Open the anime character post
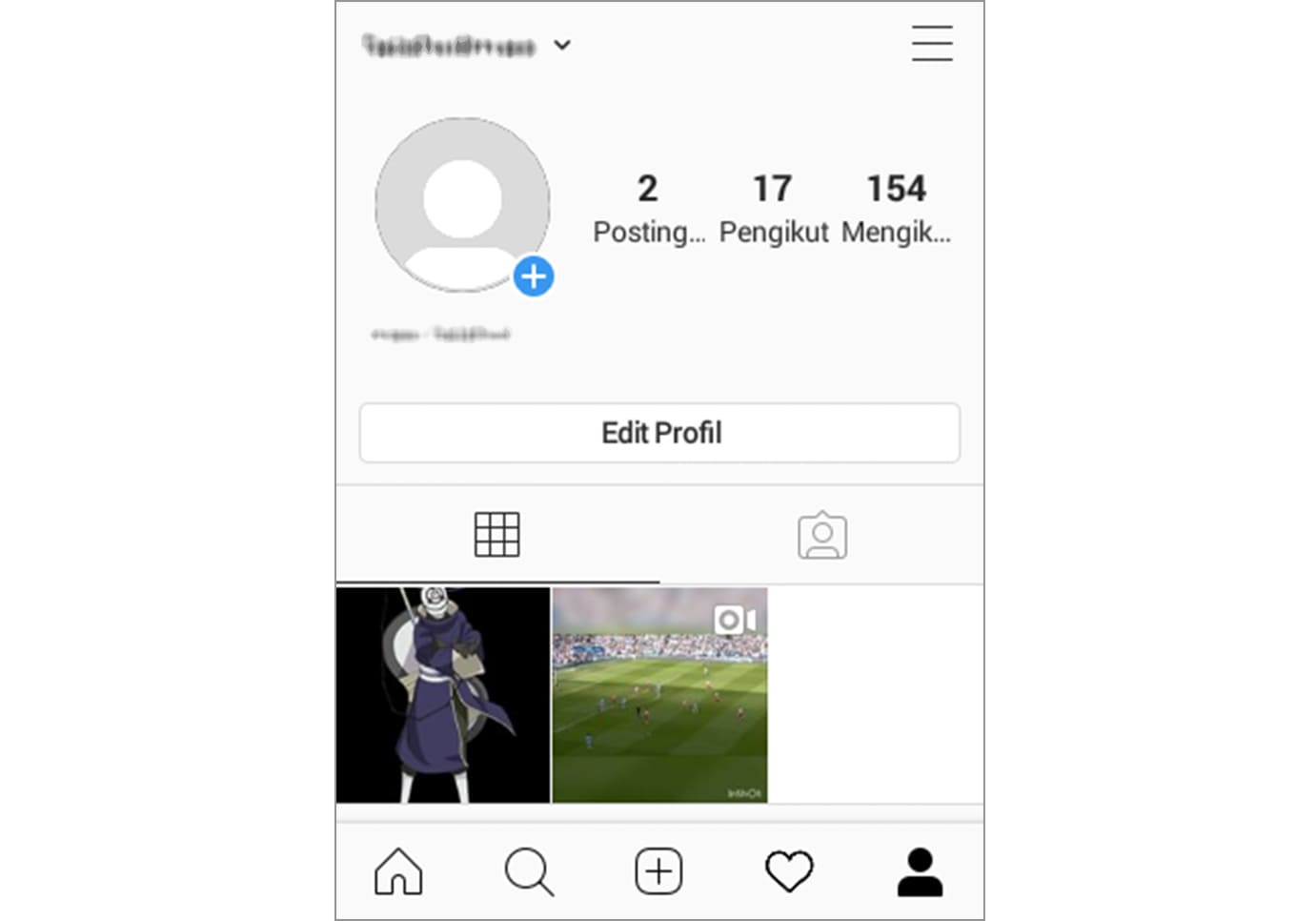This screenshot has width=1316, height=921. pyautogui.click(x=443, y=695)
